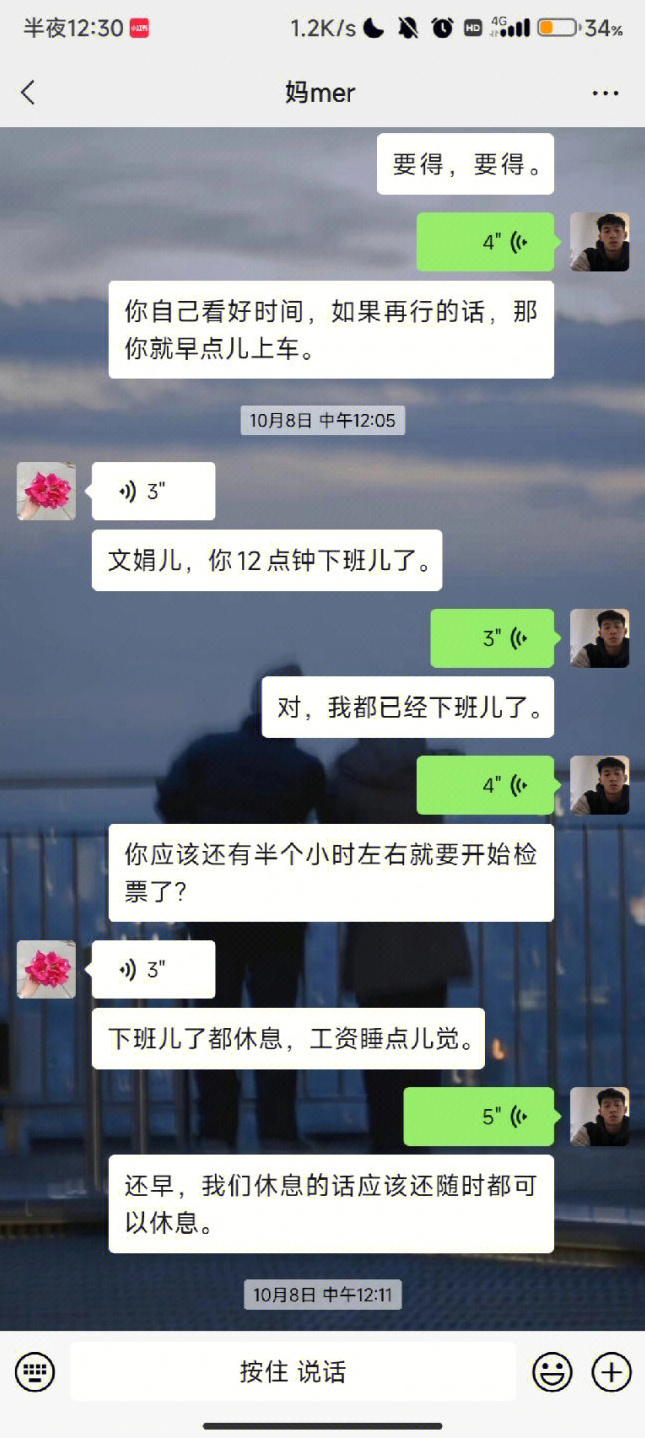Play the voice message above 下班儿了都休息
This screenshot has height=1438, width=645.
tap(153, 969)
